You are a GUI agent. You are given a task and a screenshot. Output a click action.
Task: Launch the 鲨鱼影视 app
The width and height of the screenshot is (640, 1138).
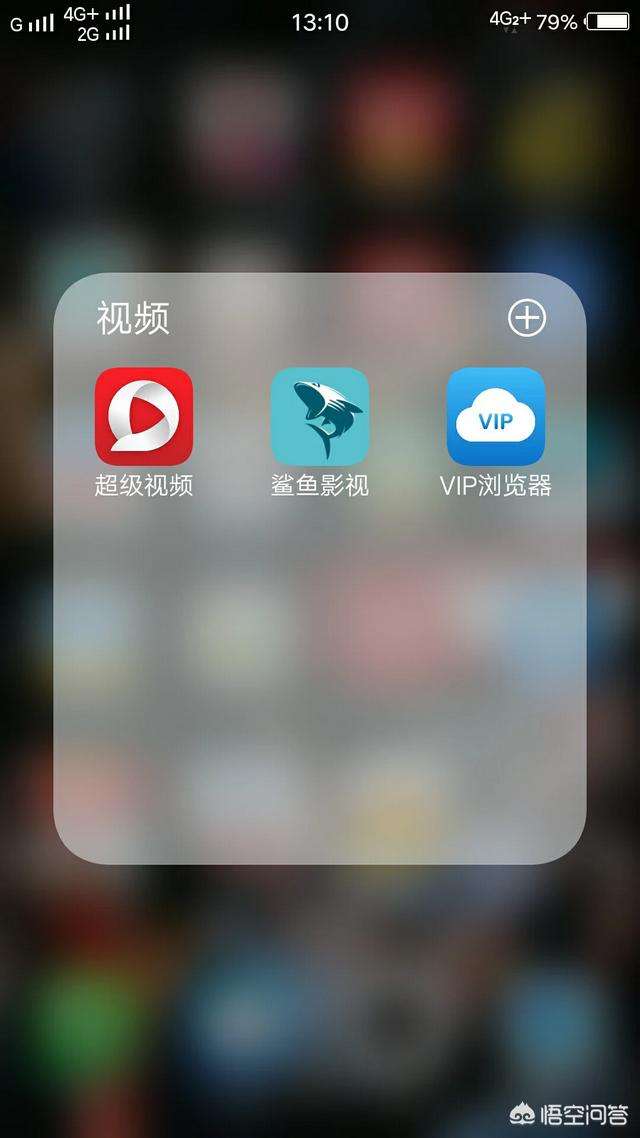pyautogui.click(x=320, y=417)
